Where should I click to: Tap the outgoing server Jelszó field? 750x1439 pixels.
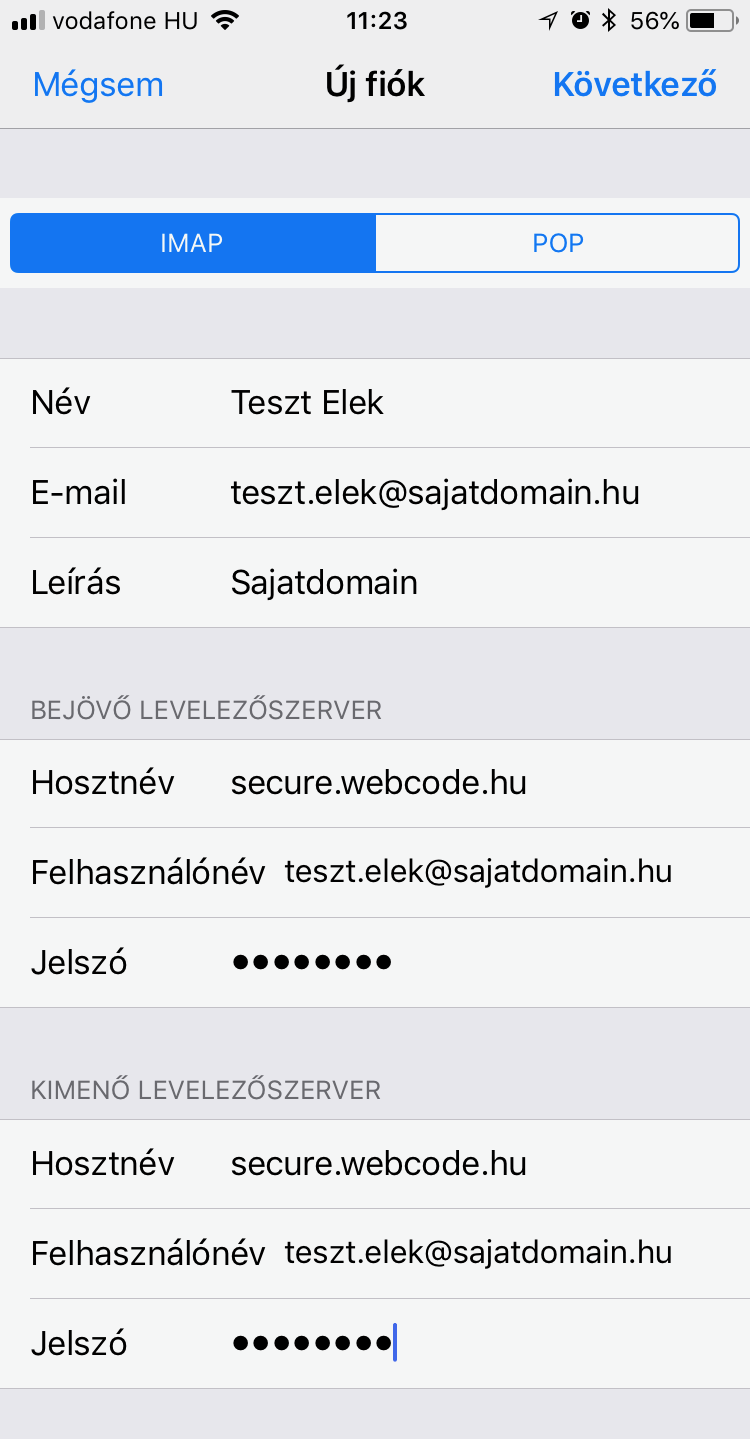pos(375,1344)
